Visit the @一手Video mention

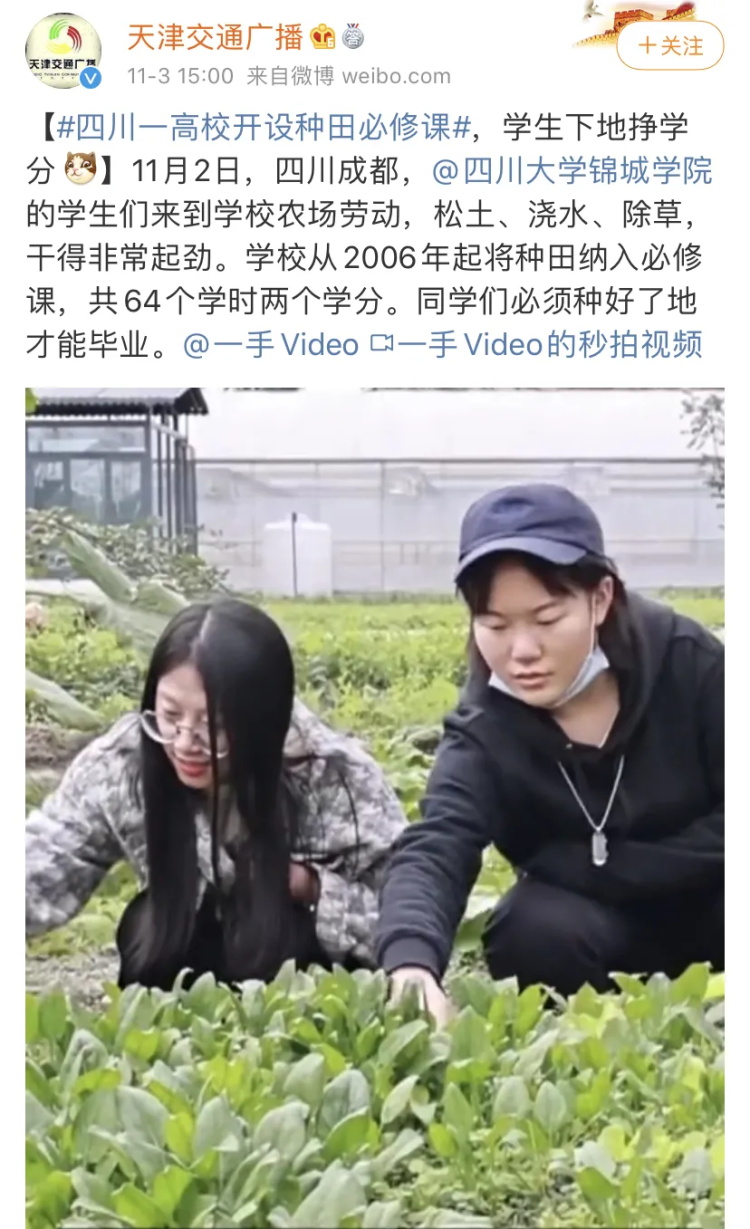pos(270,345)
